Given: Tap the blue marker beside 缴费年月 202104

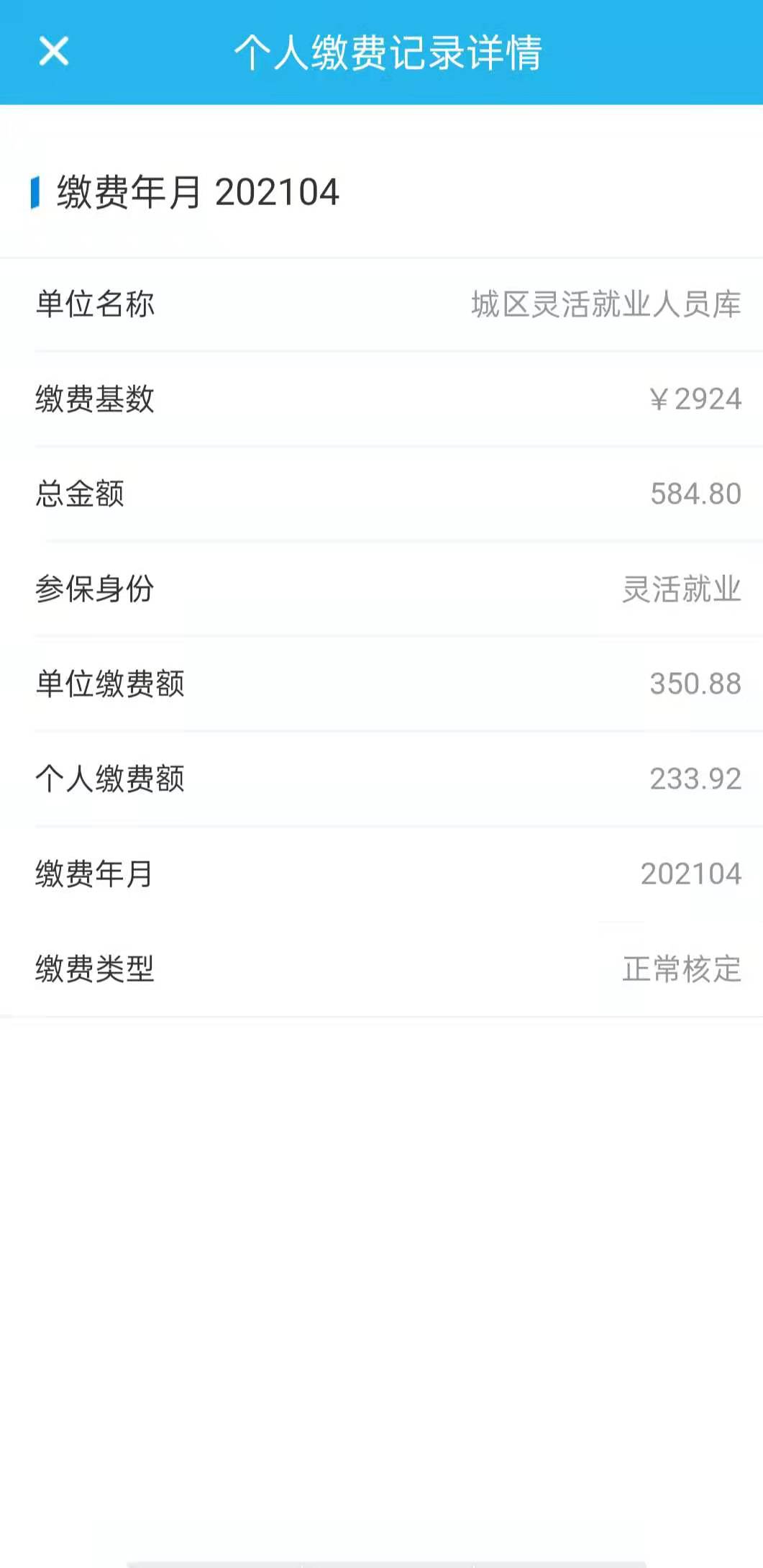Looking at the screenshot, I should coord(35,190).
